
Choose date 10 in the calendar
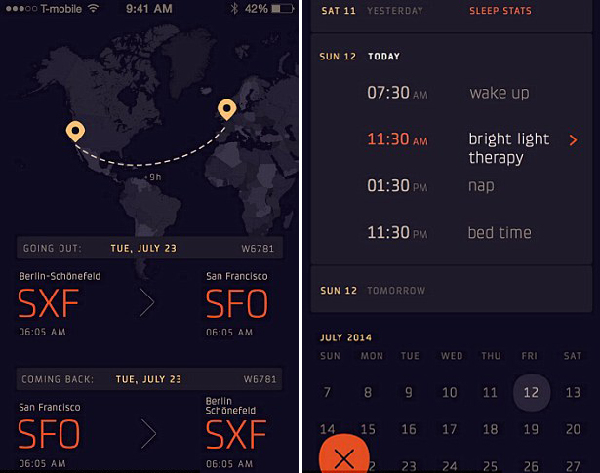[450, 393]
